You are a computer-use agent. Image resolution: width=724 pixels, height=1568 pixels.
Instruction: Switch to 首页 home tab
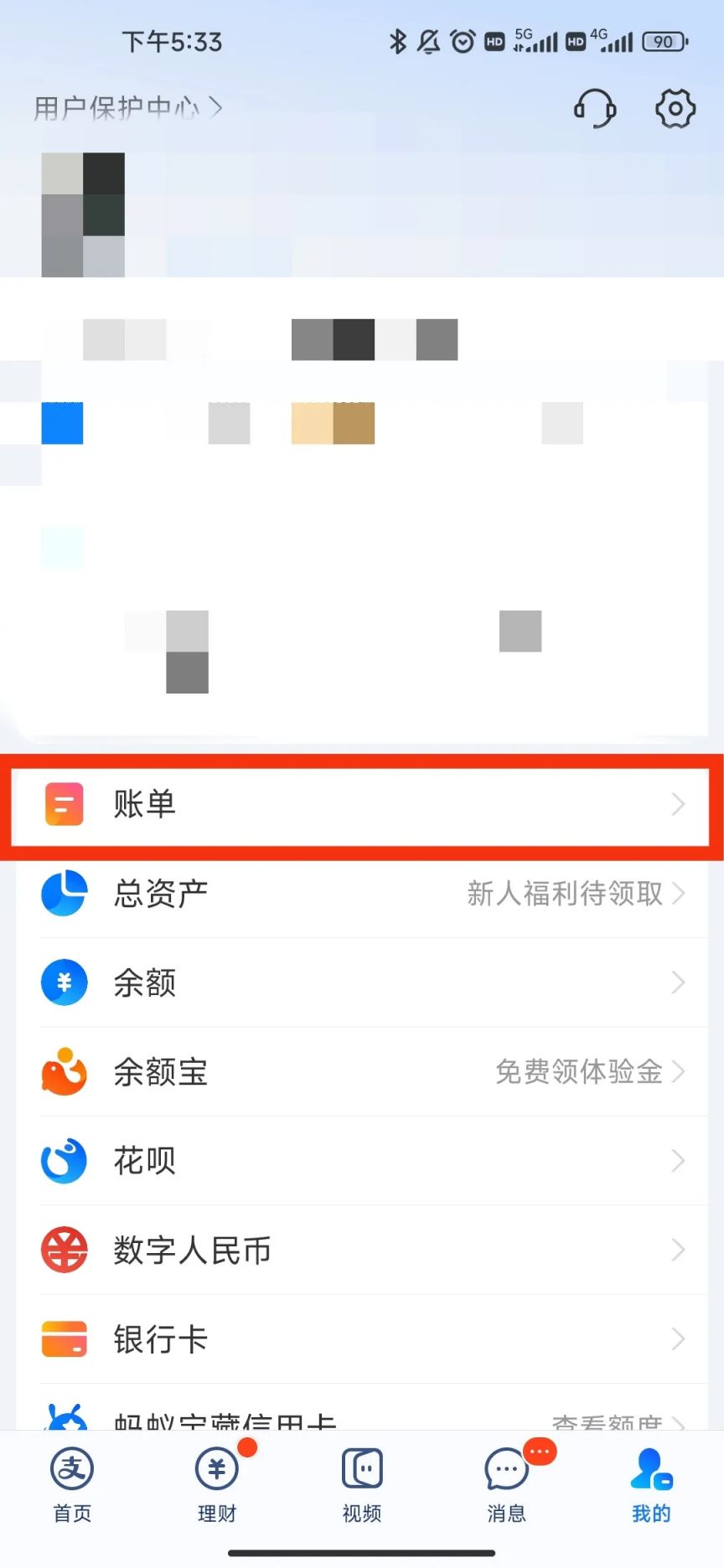coord(72,1486)
